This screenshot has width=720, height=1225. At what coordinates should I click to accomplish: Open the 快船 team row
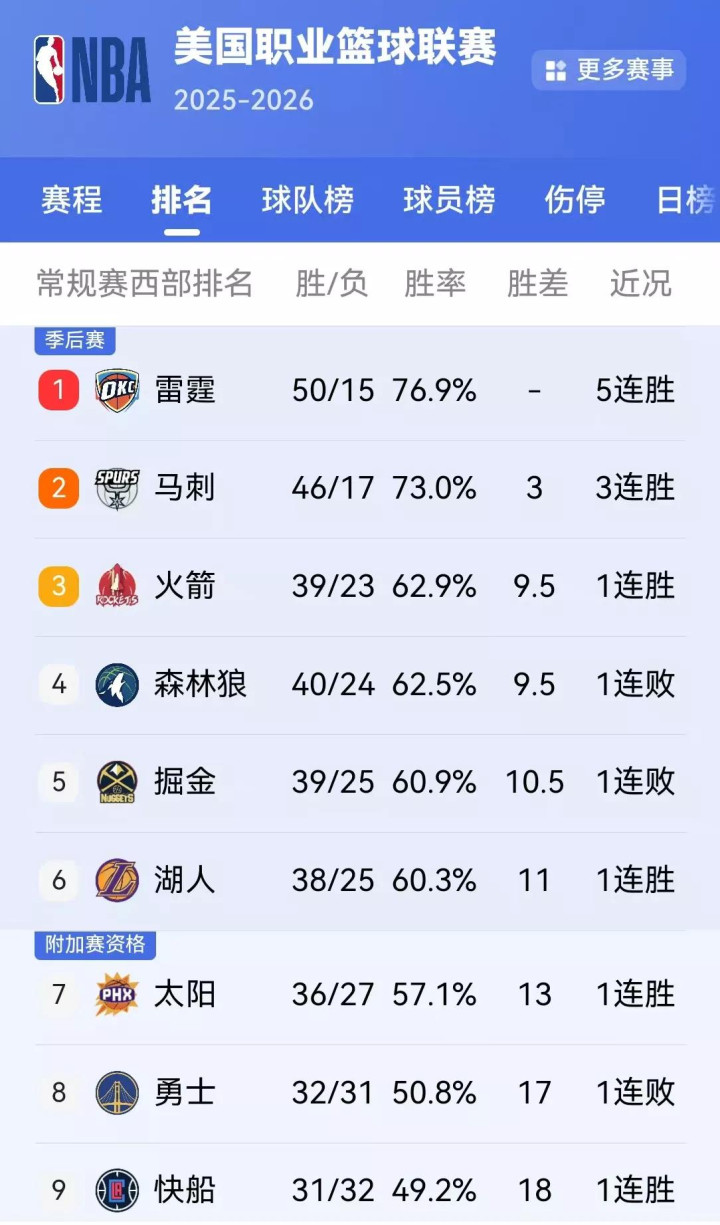point(360,1190)
